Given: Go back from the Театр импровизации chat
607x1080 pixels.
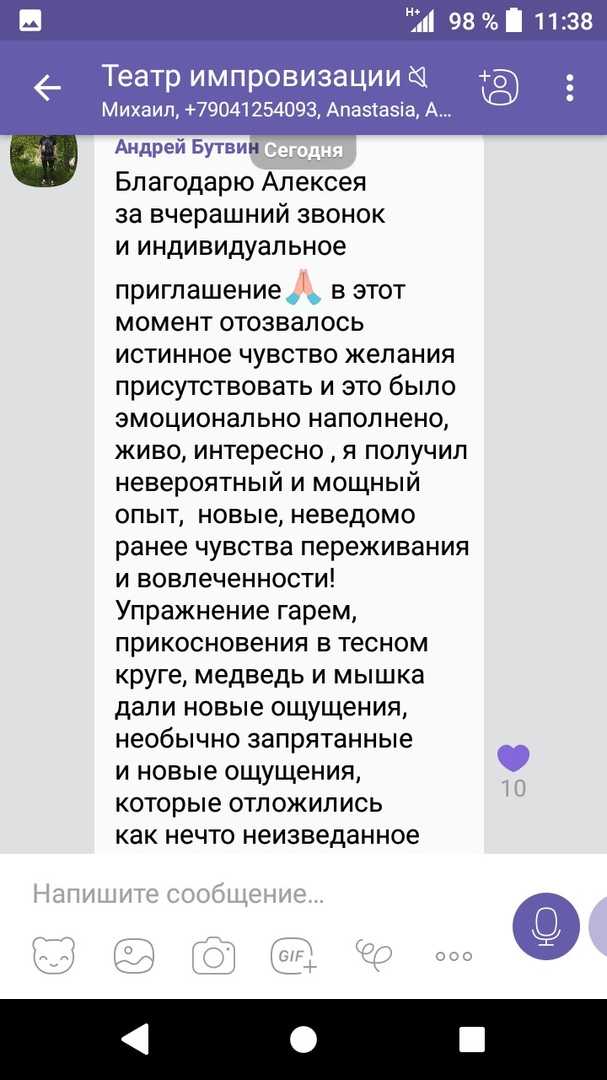Looking at the screenshot, I should tap(48, 87).
